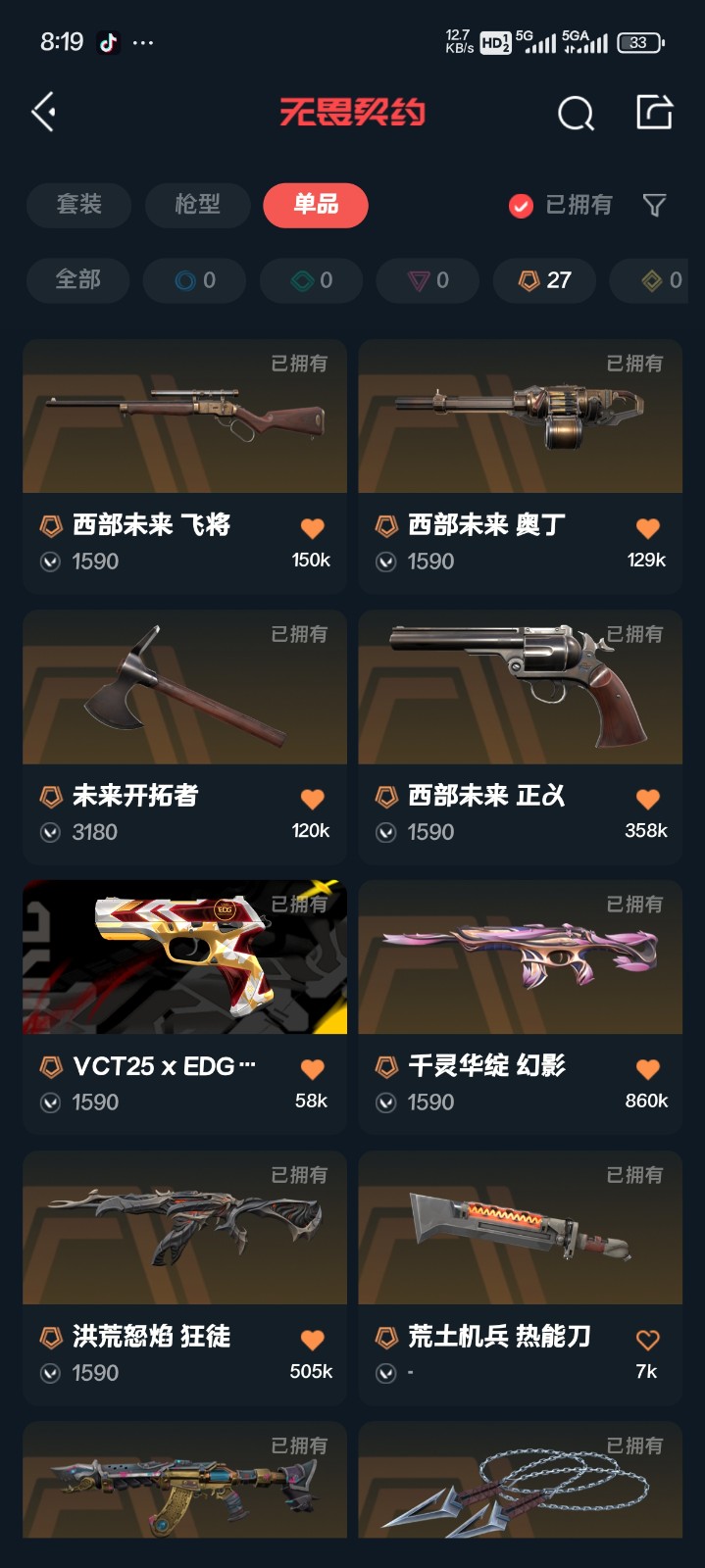Tap the share icon in the header
Screen dimensions: 705x1568
(654, 113)
